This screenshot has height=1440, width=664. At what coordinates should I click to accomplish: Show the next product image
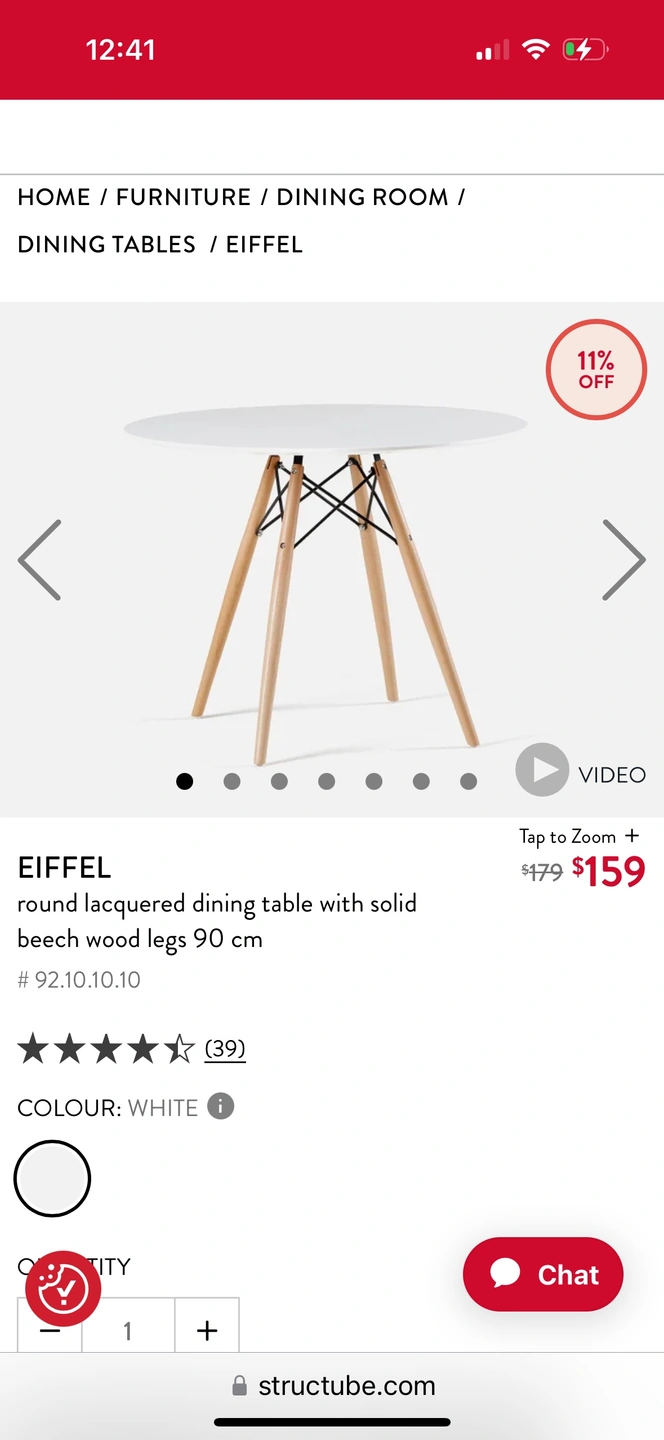tap(623, 560)
